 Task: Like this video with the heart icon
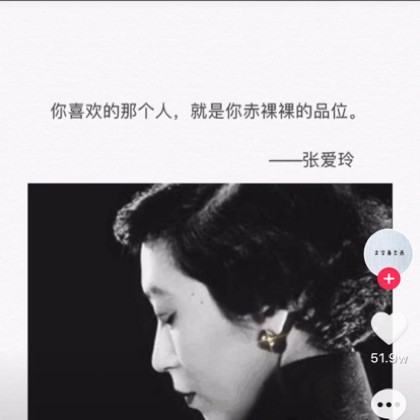(x=389, y=328)
